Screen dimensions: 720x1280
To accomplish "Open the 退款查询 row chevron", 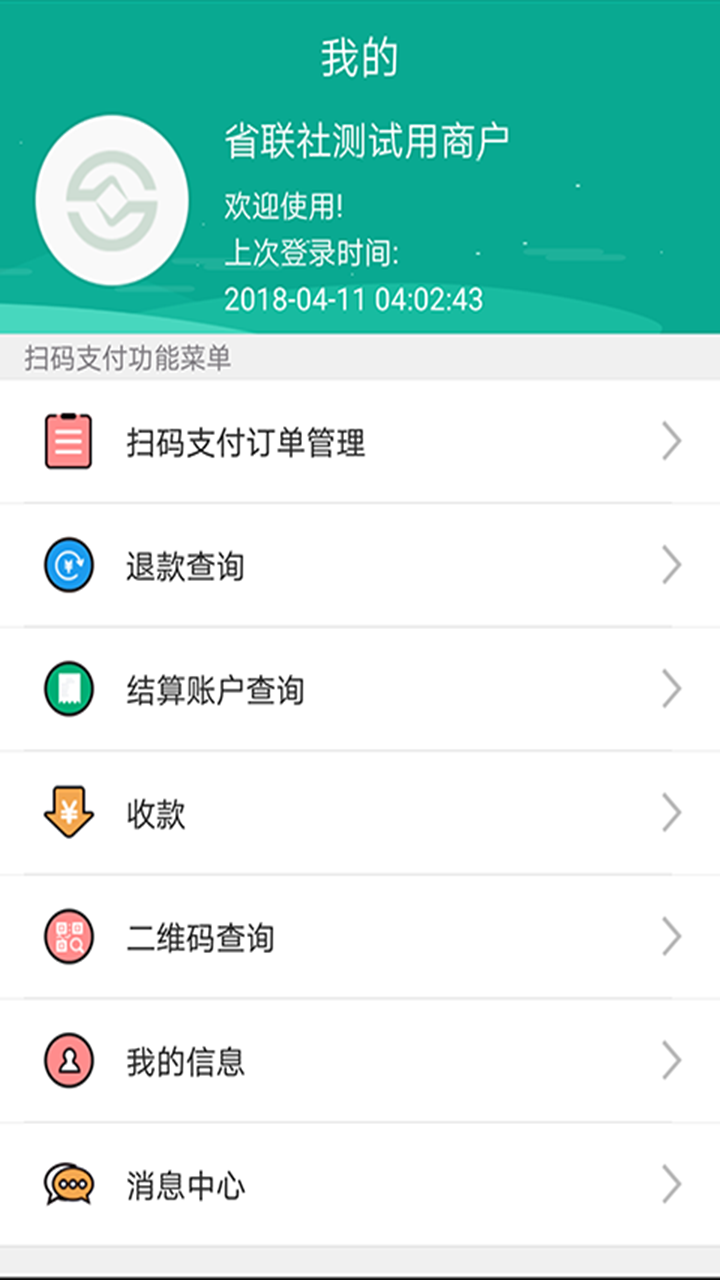I will click(672, 564).
